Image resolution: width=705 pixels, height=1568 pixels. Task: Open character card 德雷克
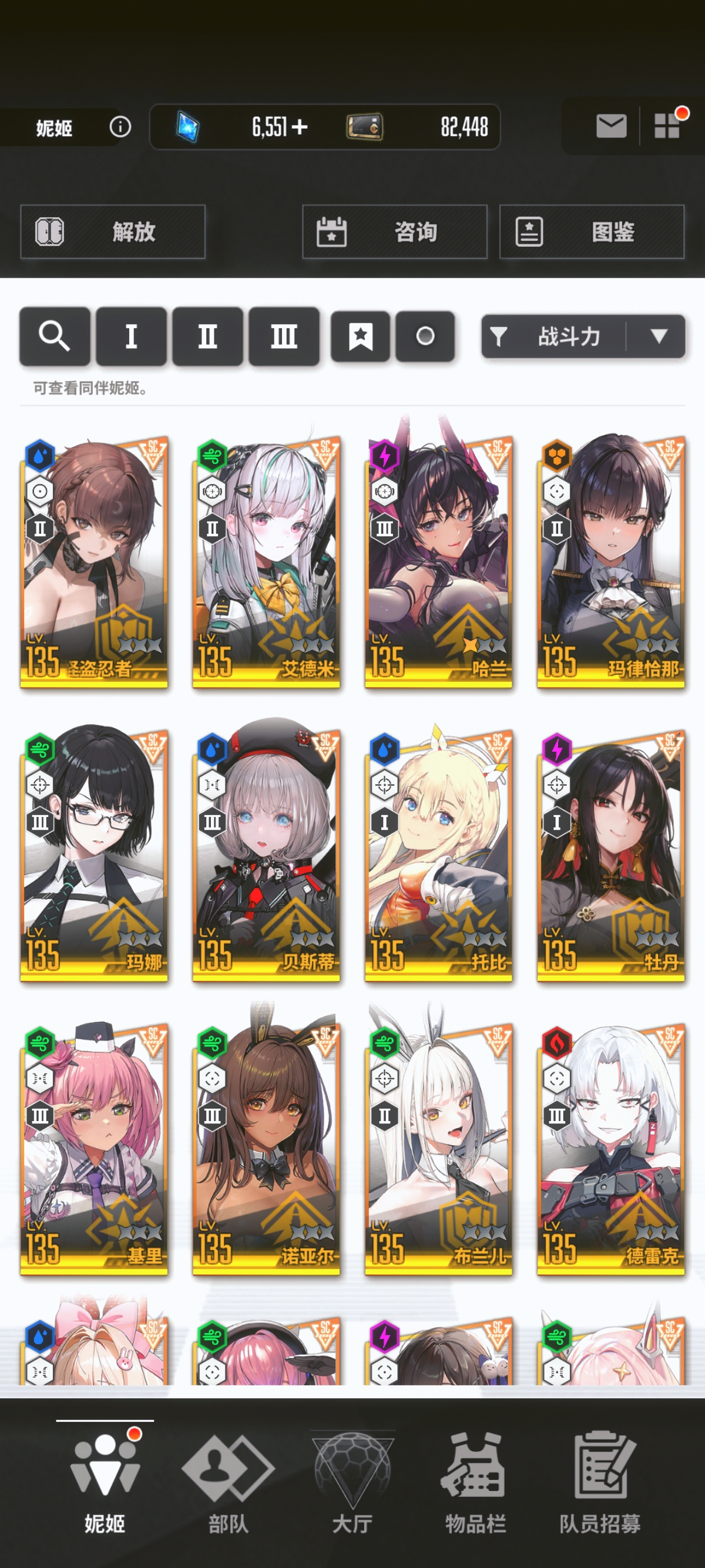point(610,1149)
